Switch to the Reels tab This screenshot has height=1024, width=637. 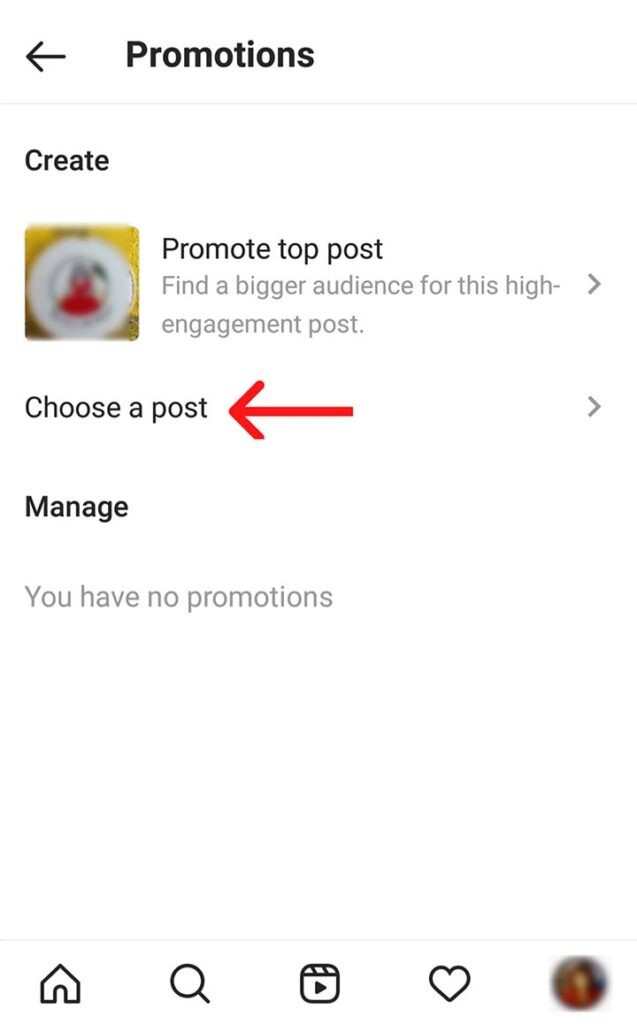[320, 984]
